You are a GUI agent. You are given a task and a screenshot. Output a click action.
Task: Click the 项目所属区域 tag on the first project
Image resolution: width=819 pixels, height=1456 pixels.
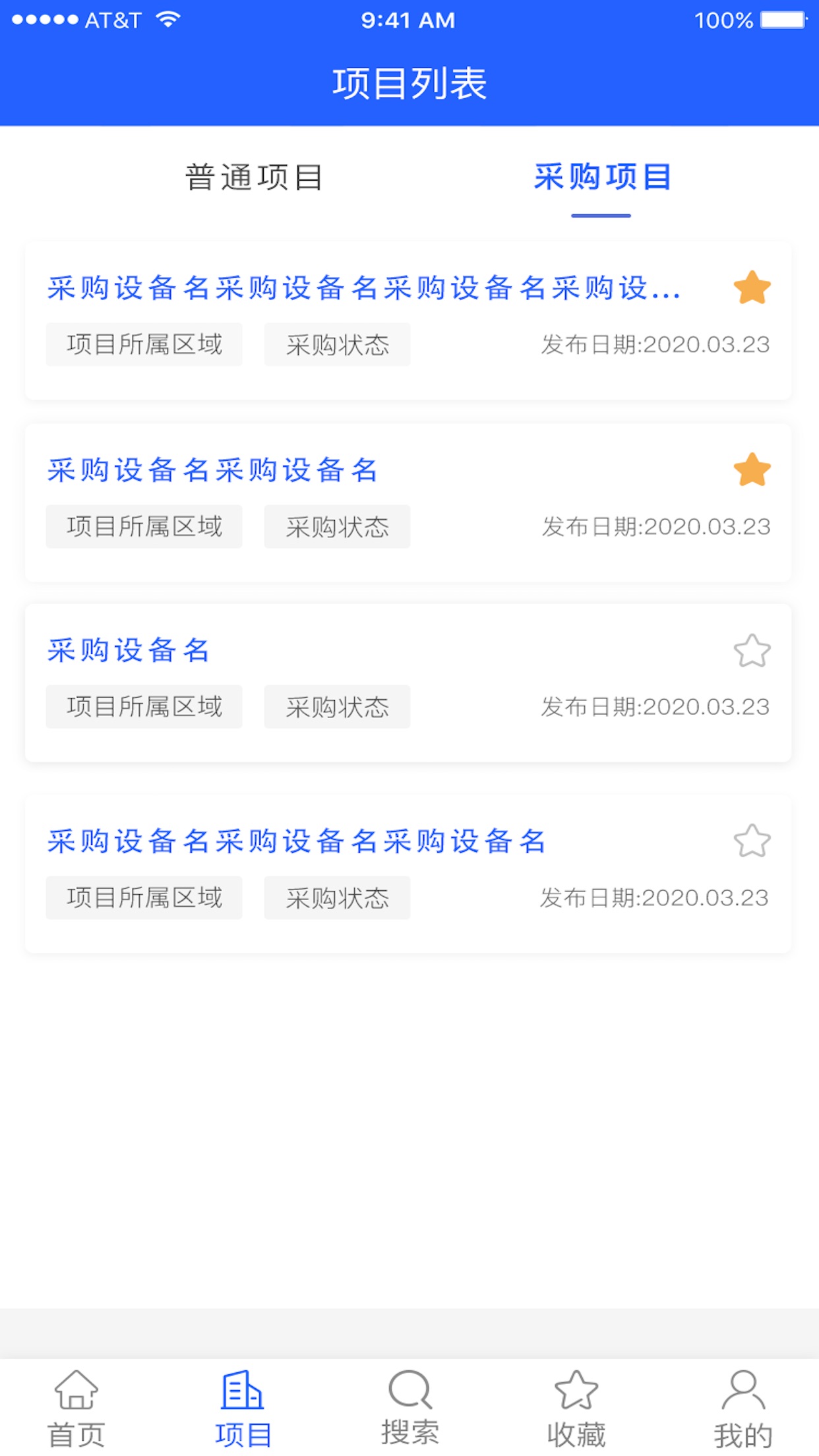(144, 344)
